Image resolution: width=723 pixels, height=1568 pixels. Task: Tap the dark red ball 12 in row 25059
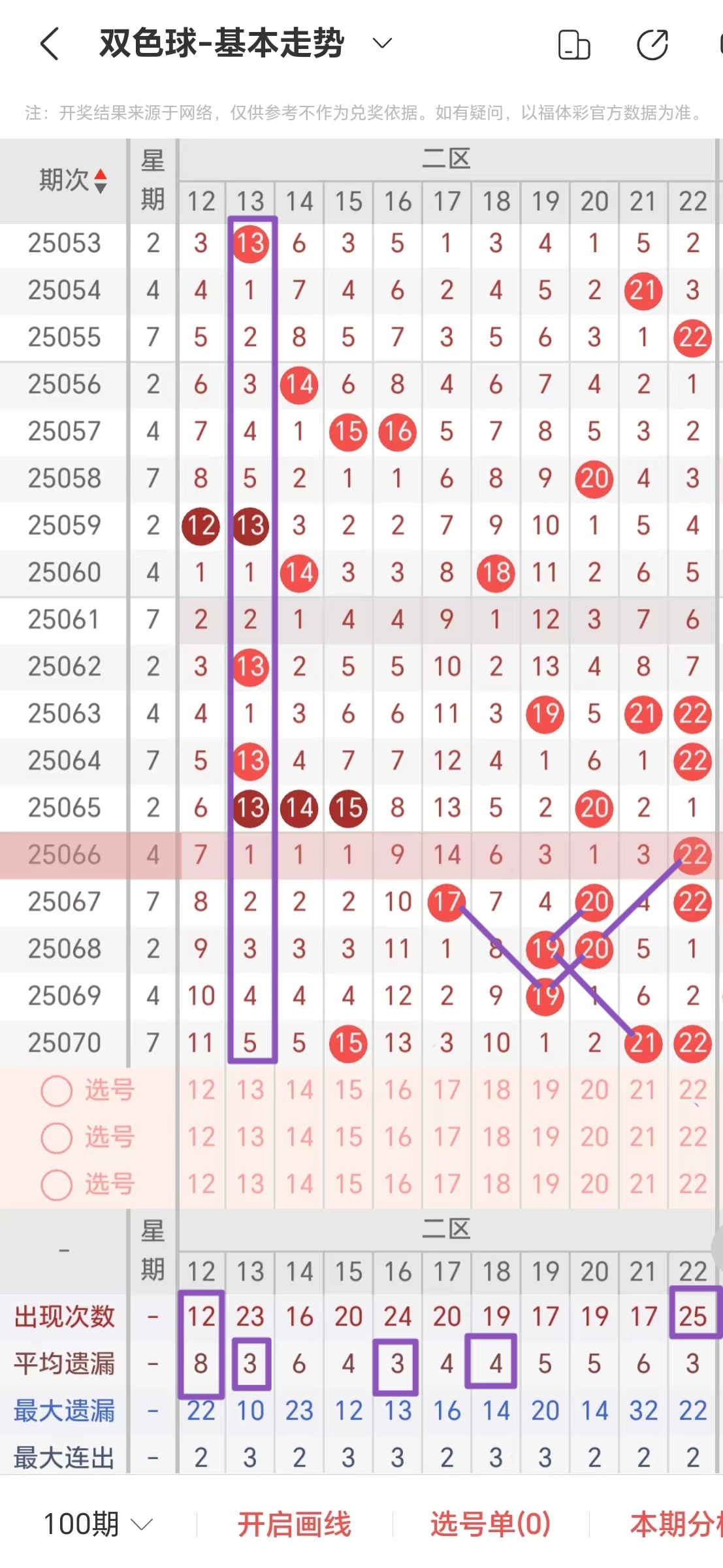click(201, 525)
